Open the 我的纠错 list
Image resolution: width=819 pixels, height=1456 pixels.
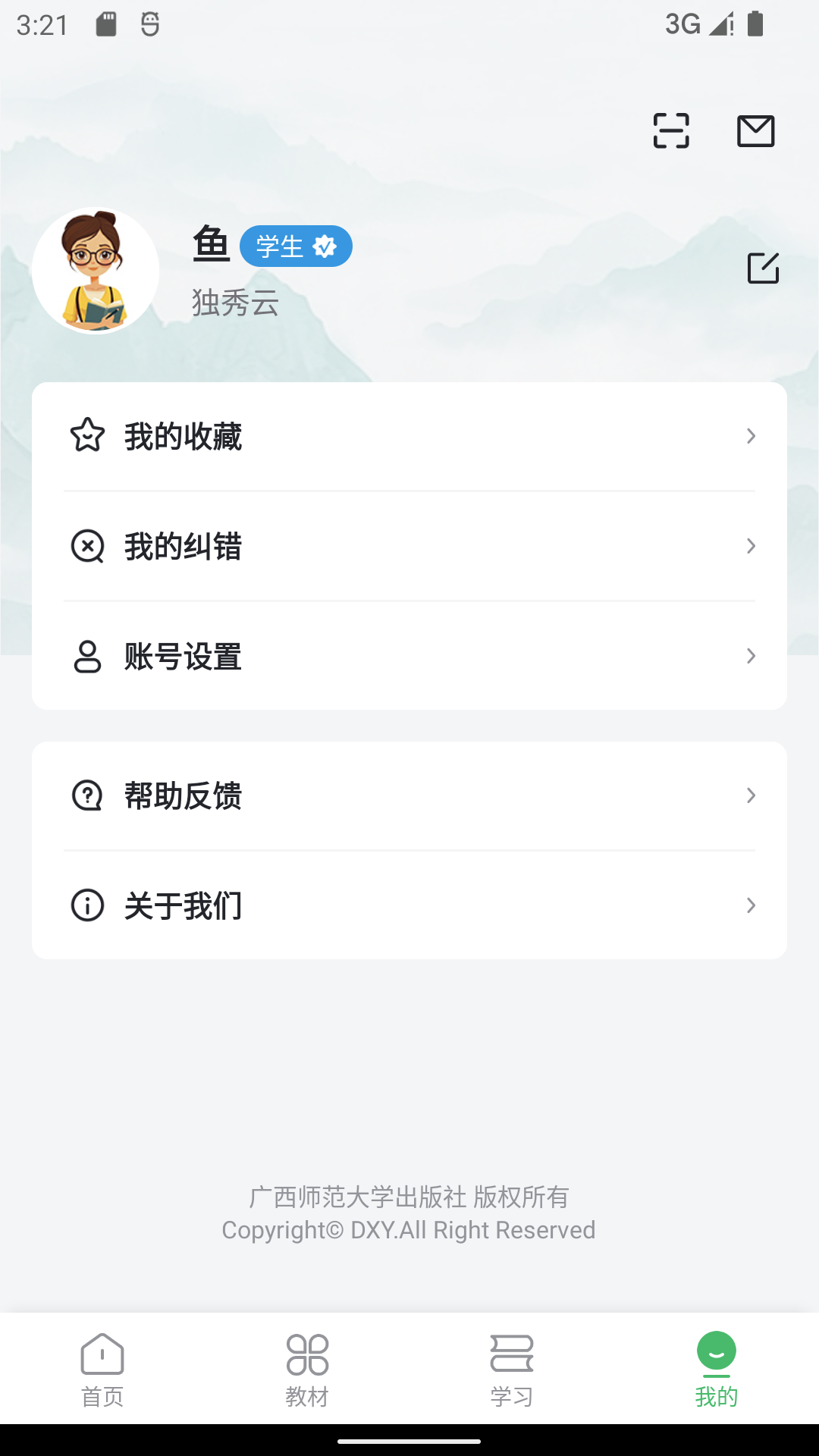(x=184, y=546)
